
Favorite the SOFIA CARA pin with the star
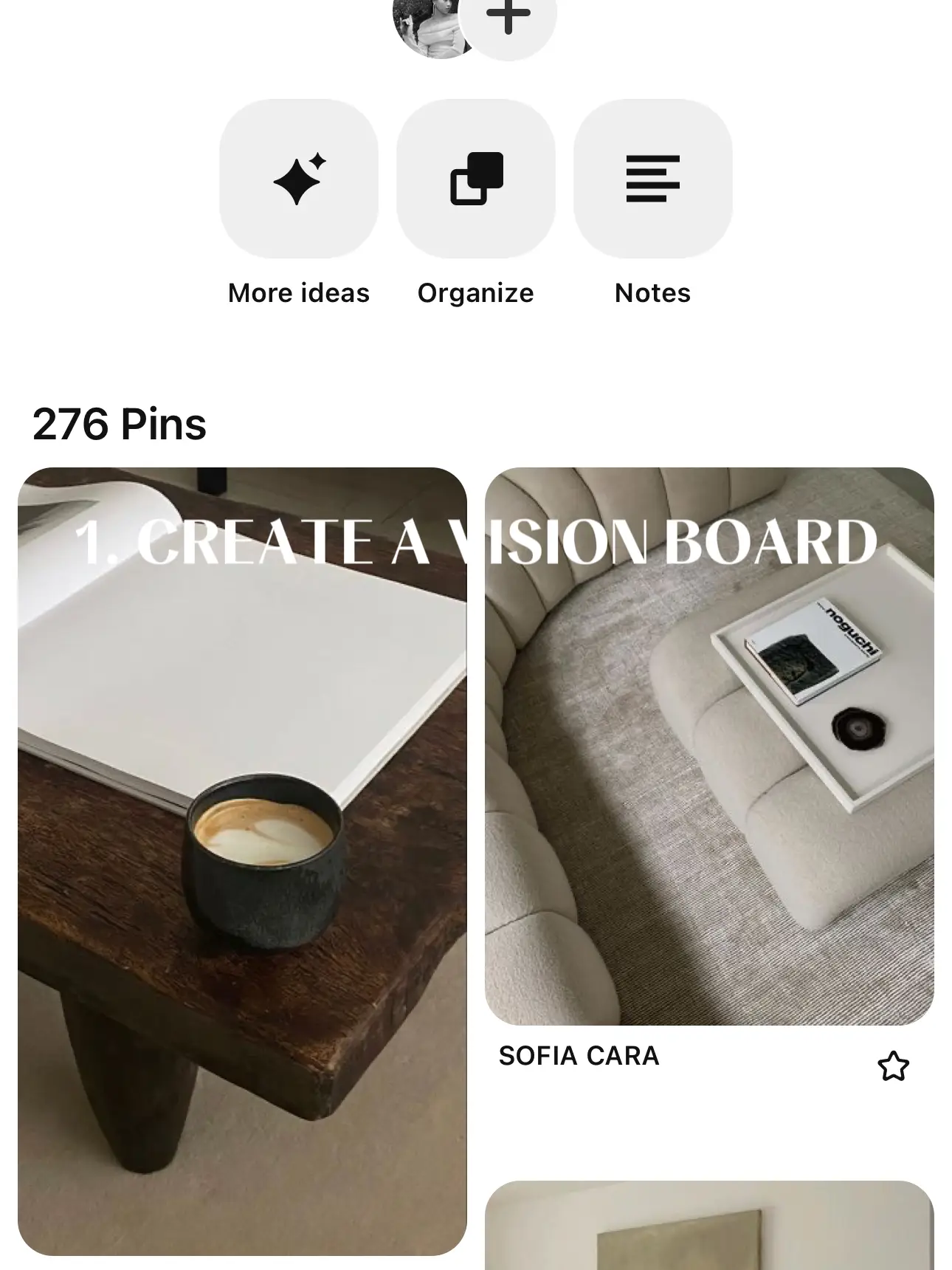point(893,1066)
